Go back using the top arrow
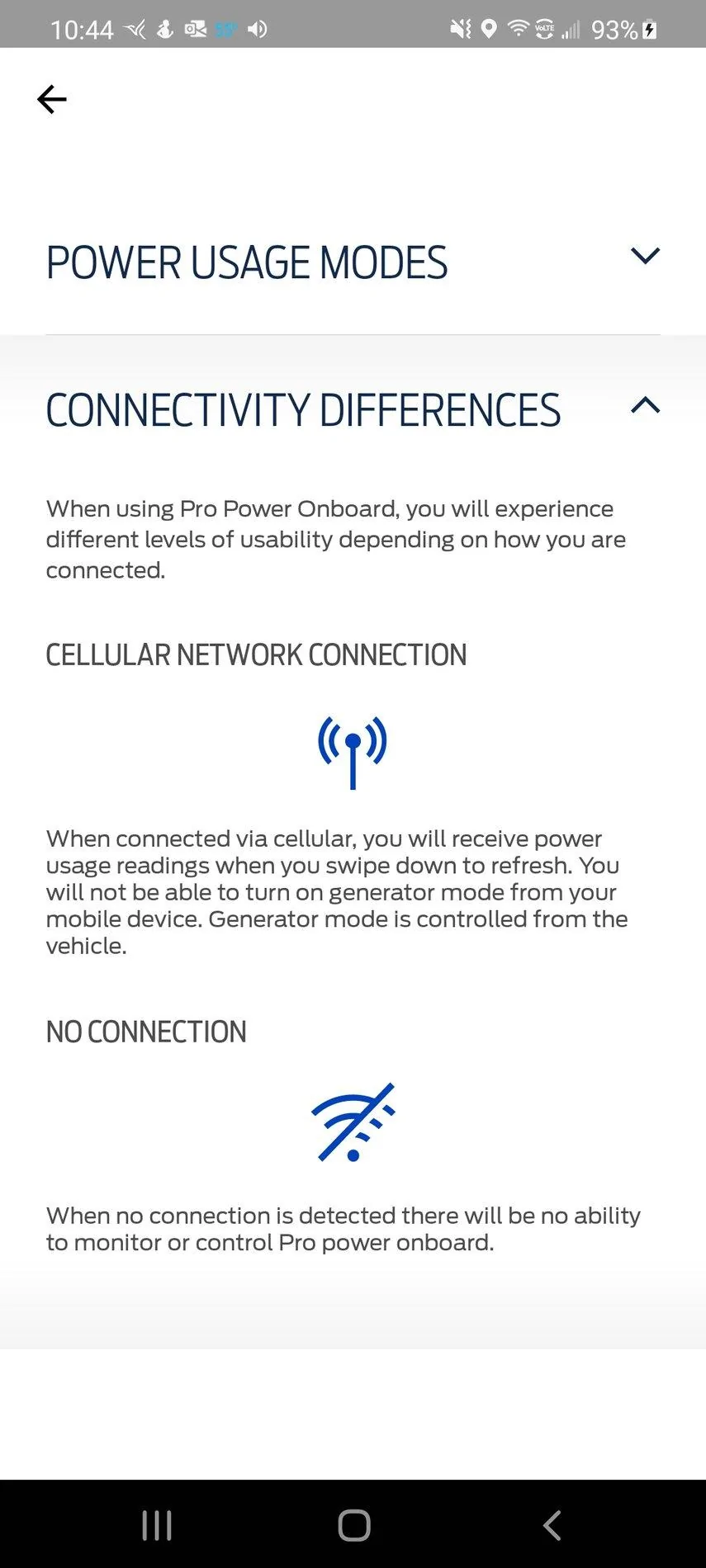The image size is (706, 1568). click(51, 100)
